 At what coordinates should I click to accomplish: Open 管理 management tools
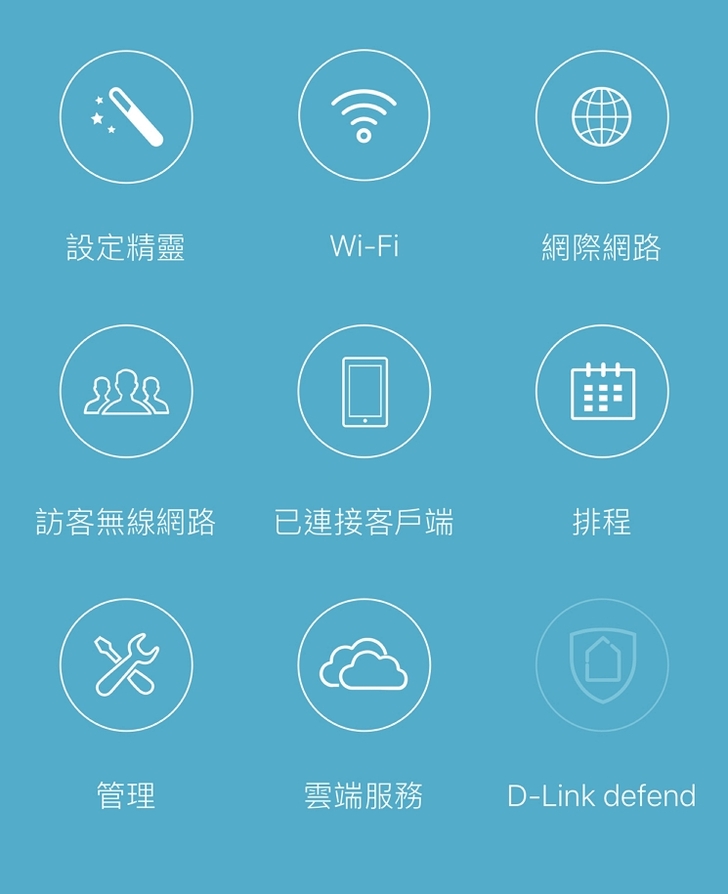126,665
